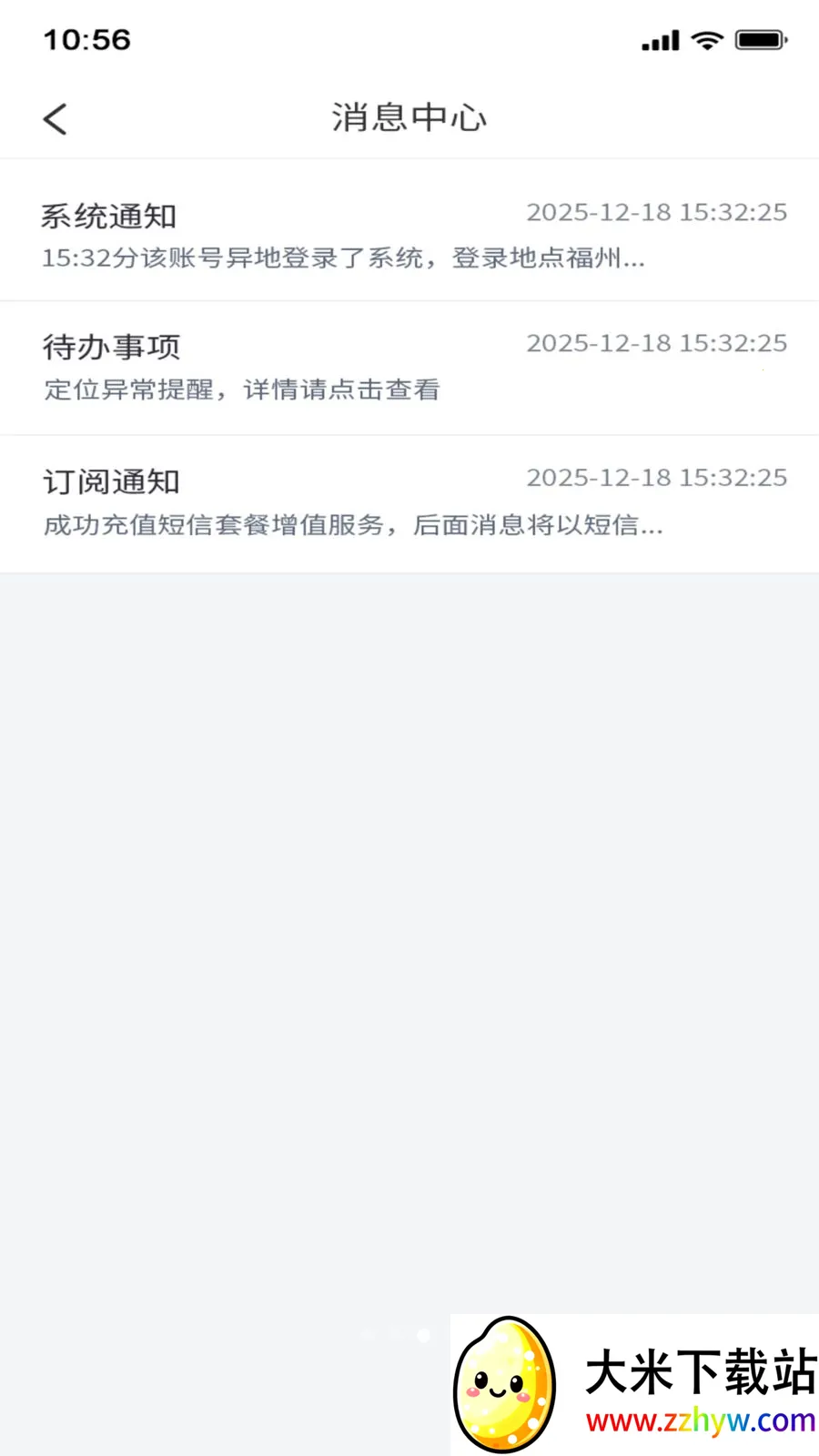
Task: Click the 消息中心 page title
Action: (x=409, y=118)
